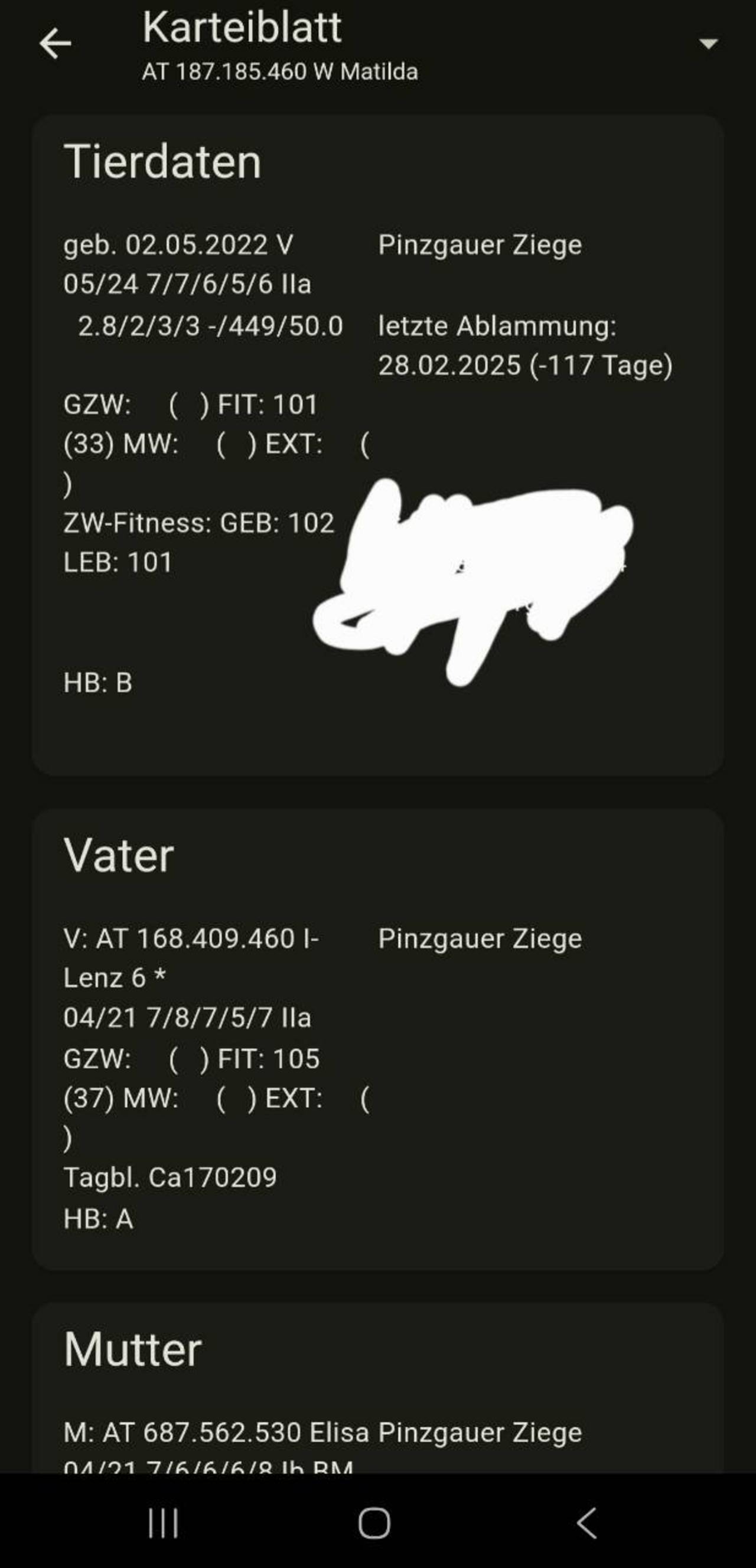Open the Vater card for Lenz 6

377,1039
